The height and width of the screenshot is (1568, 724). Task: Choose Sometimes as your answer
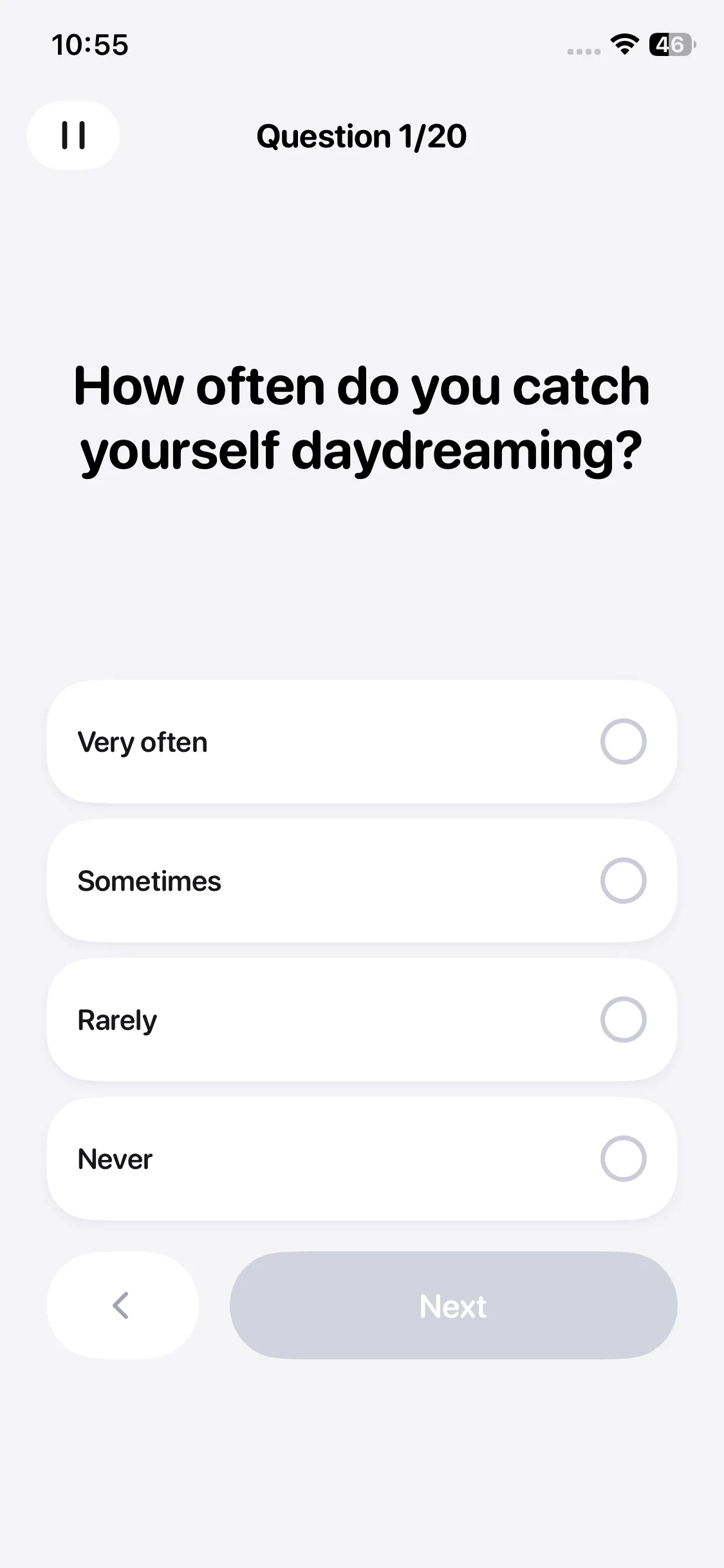pos(362,881)
